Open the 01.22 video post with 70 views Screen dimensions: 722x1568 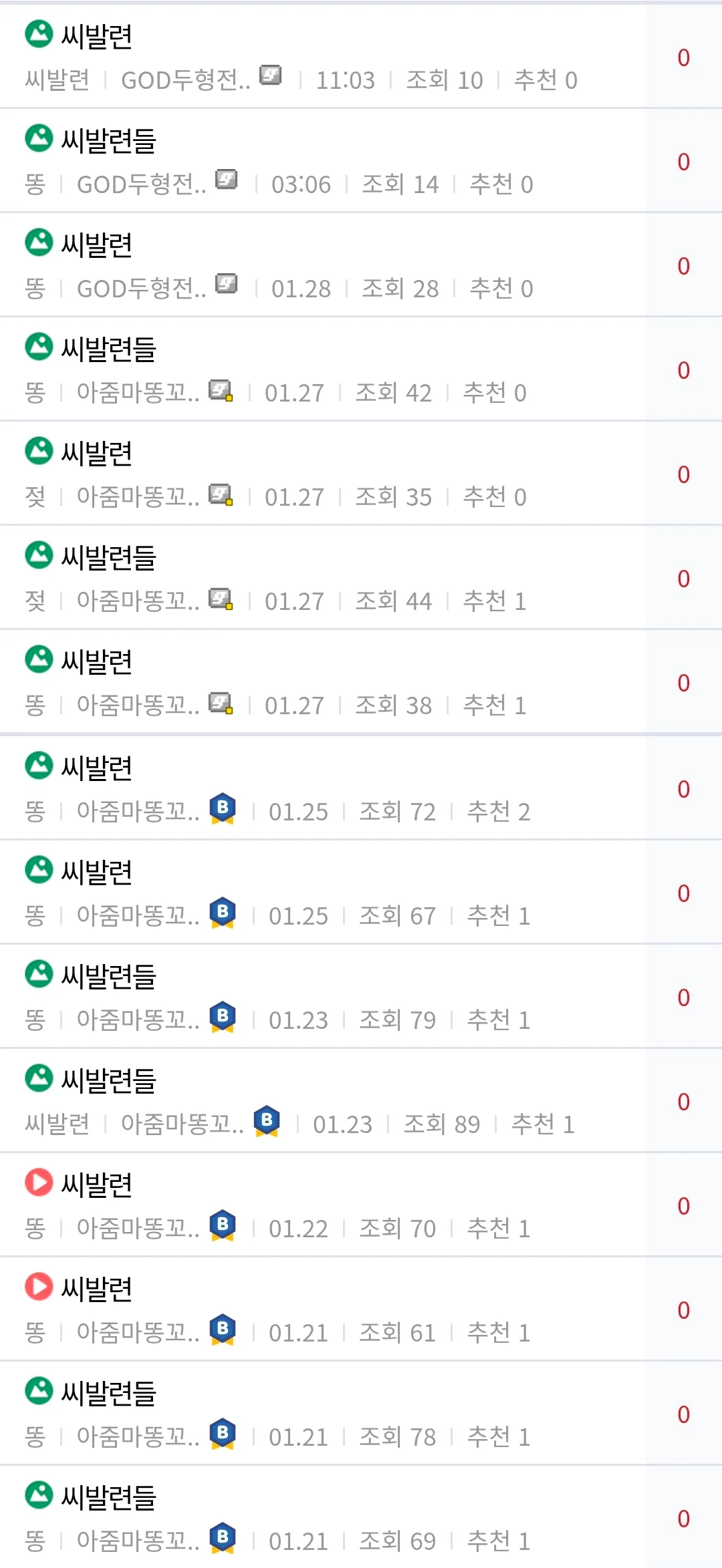click(x=97, y=1185)
